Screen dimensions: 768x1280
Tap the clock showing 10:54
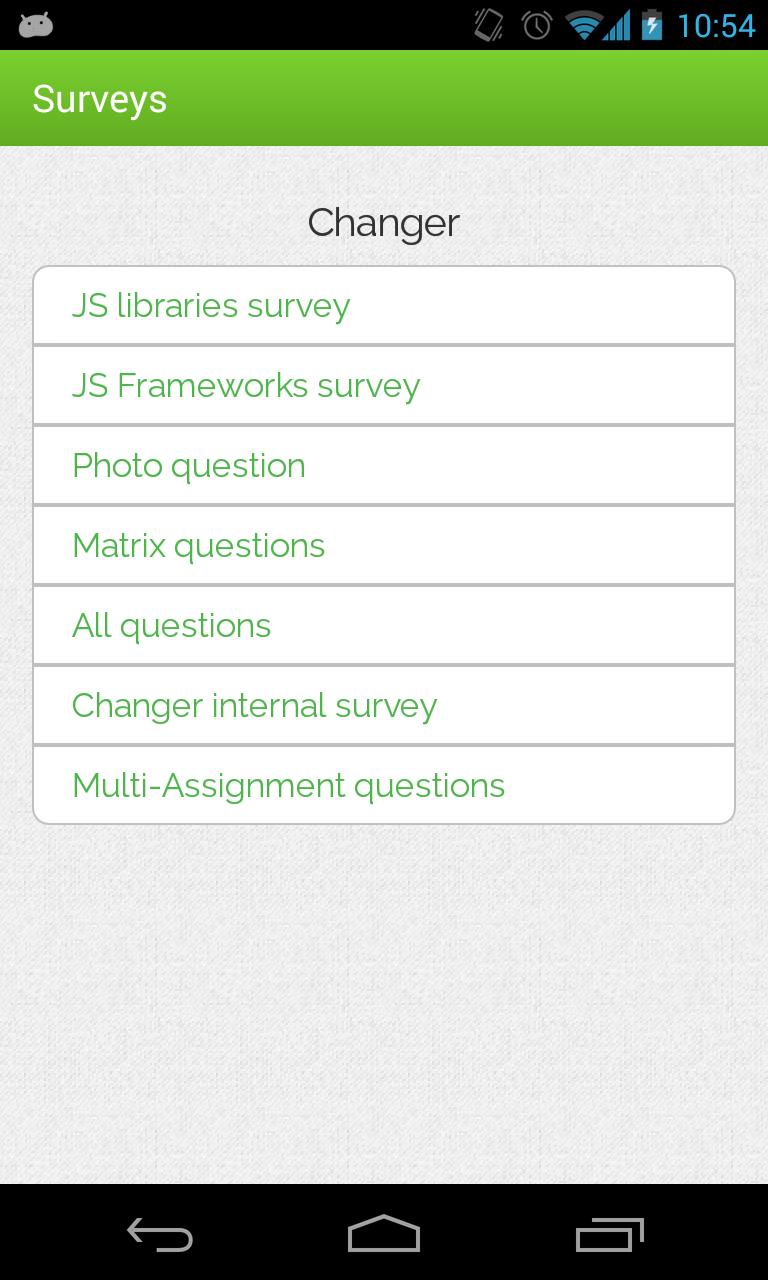(716, 25)
